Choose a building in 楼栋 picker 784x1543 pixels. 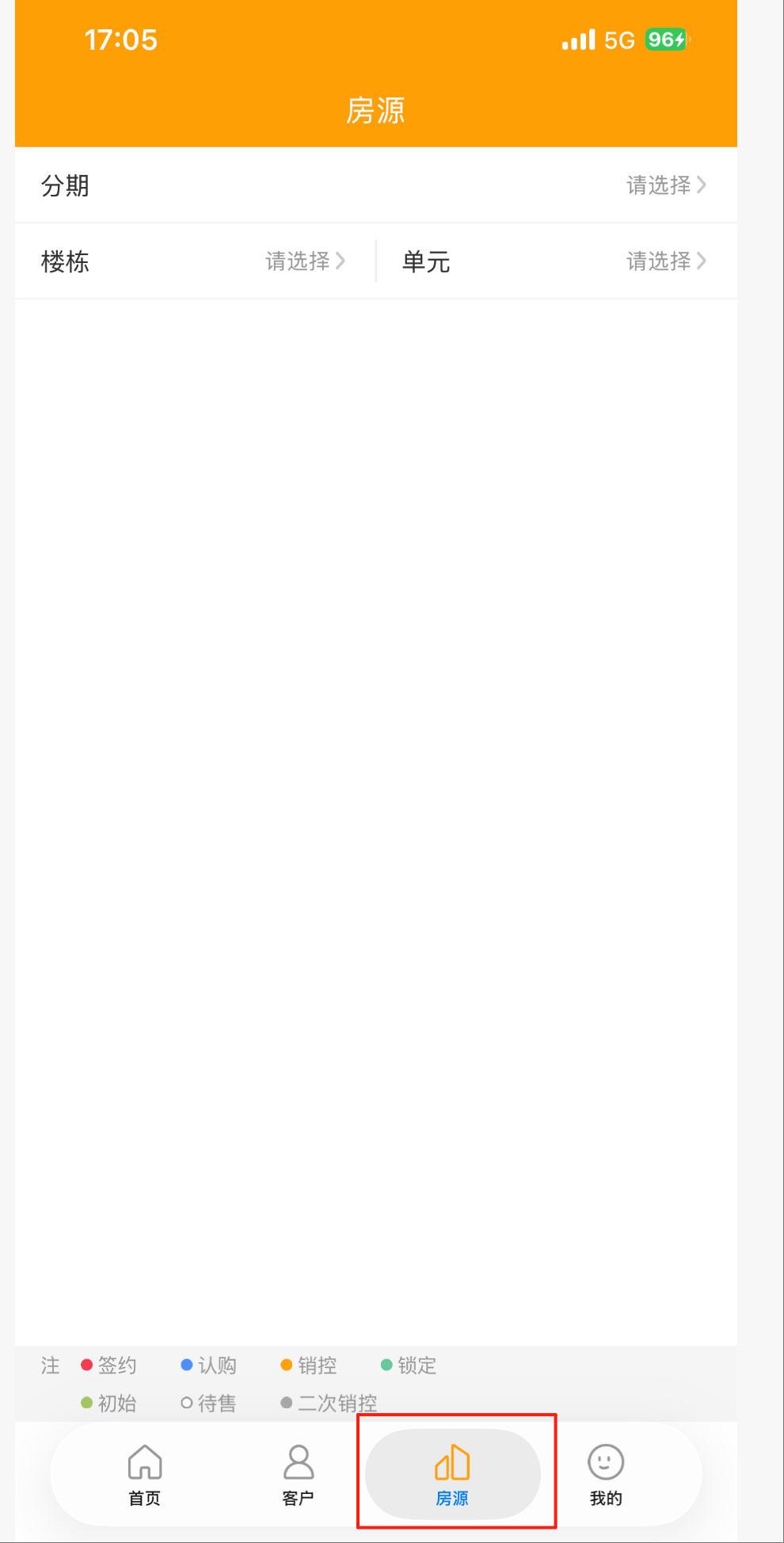pos(304,261)
